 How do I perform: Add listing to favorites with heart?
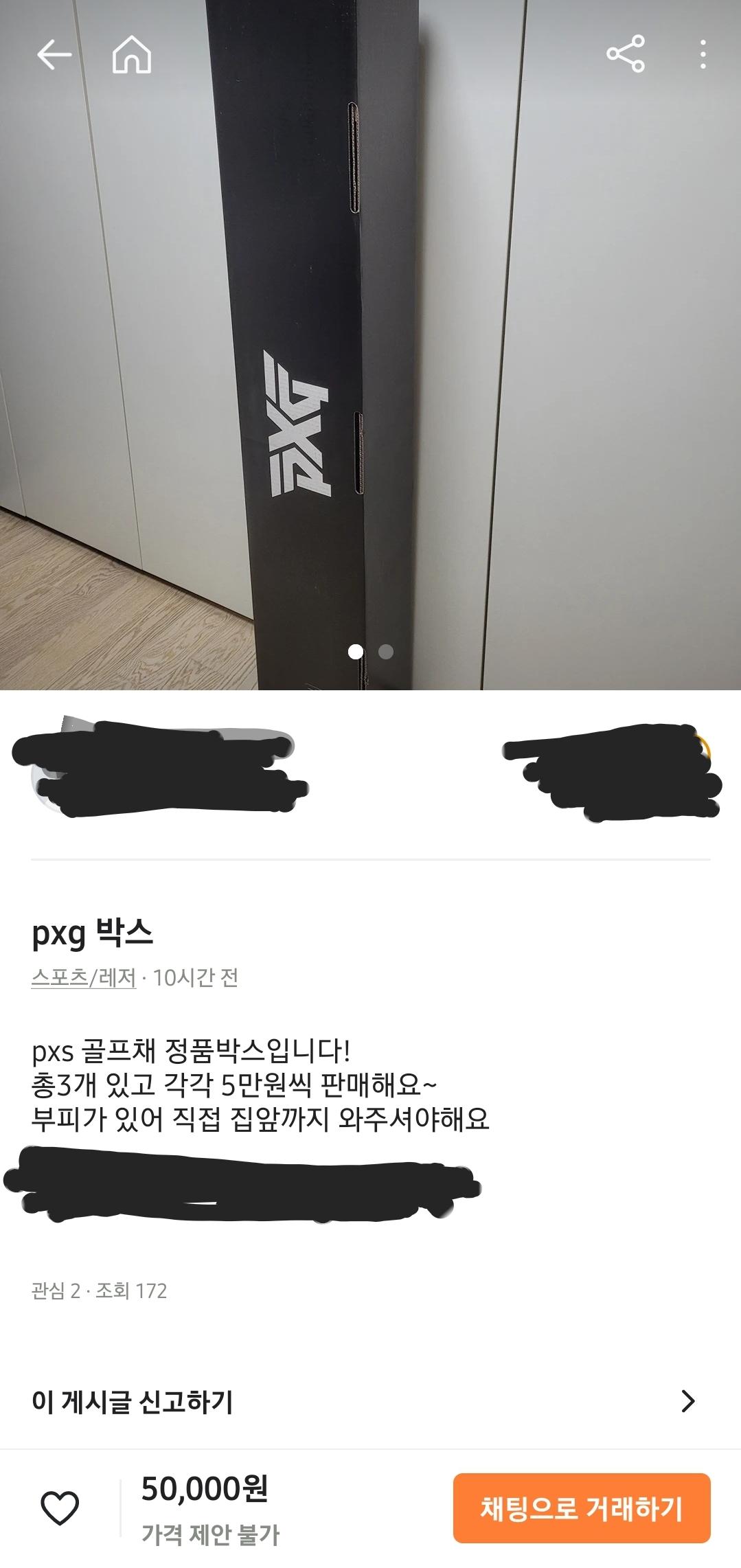[x=60, y=1508]
